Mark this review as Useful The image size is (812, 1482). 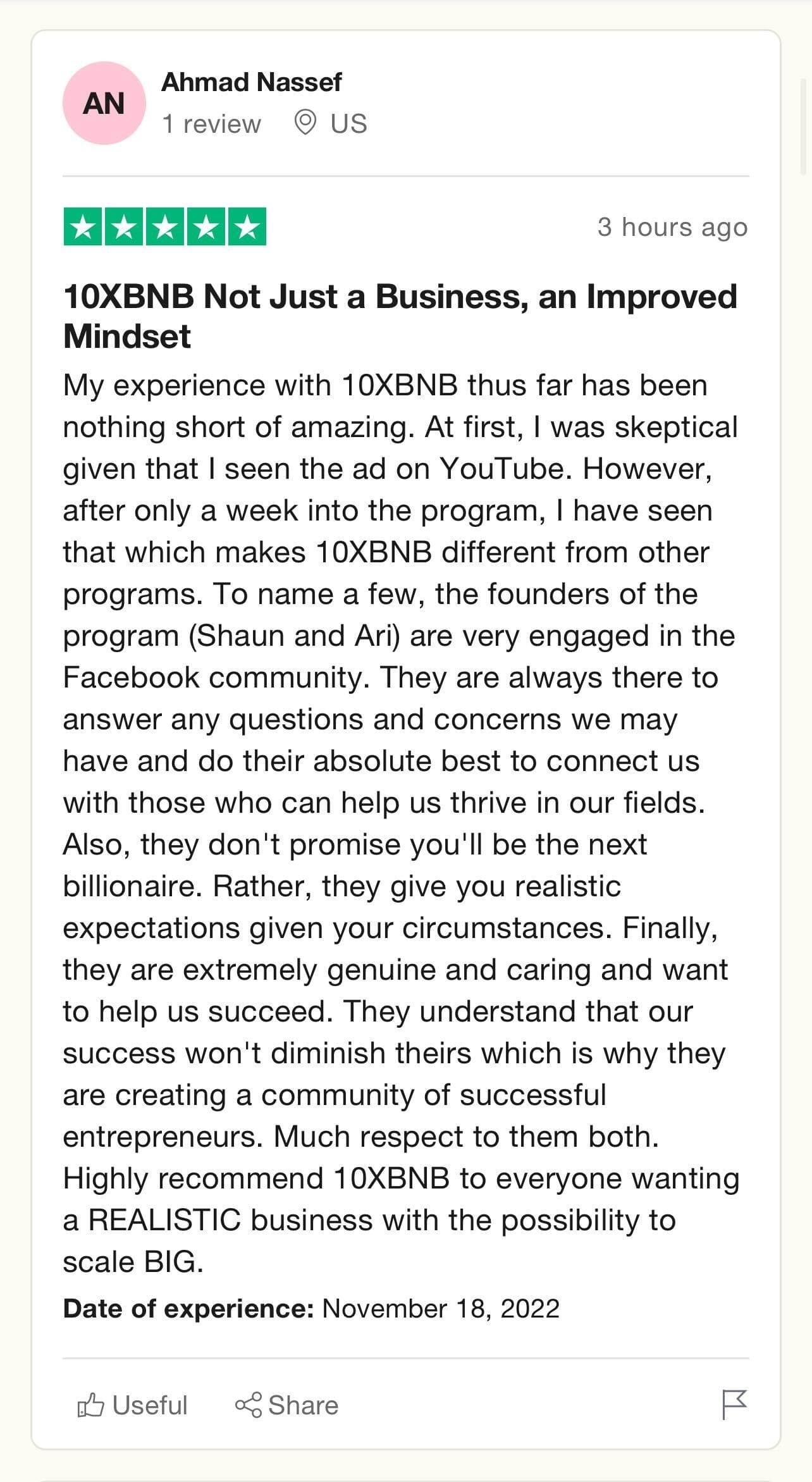pyautogui.click(x=132, y=1405)
